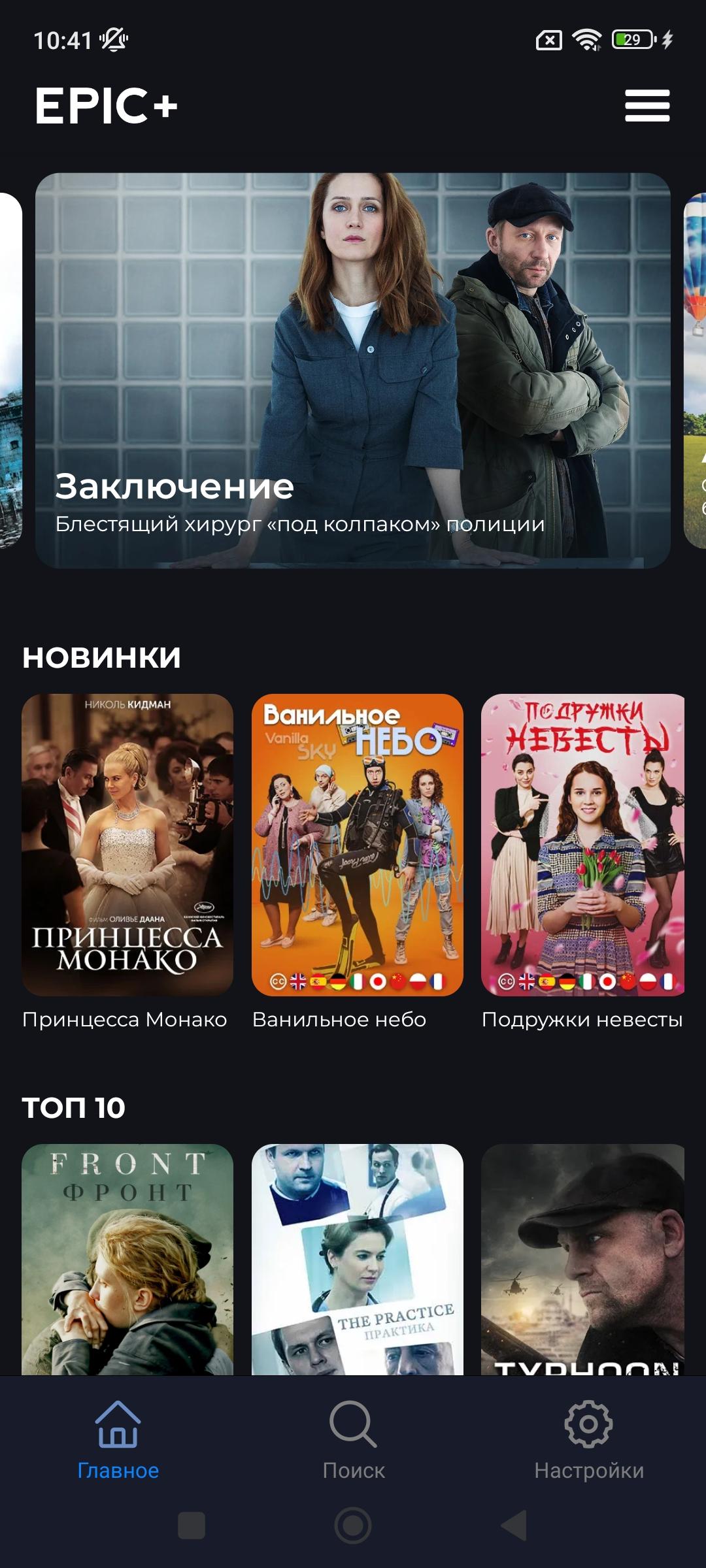Open the hamburger menu

point(647,106)
